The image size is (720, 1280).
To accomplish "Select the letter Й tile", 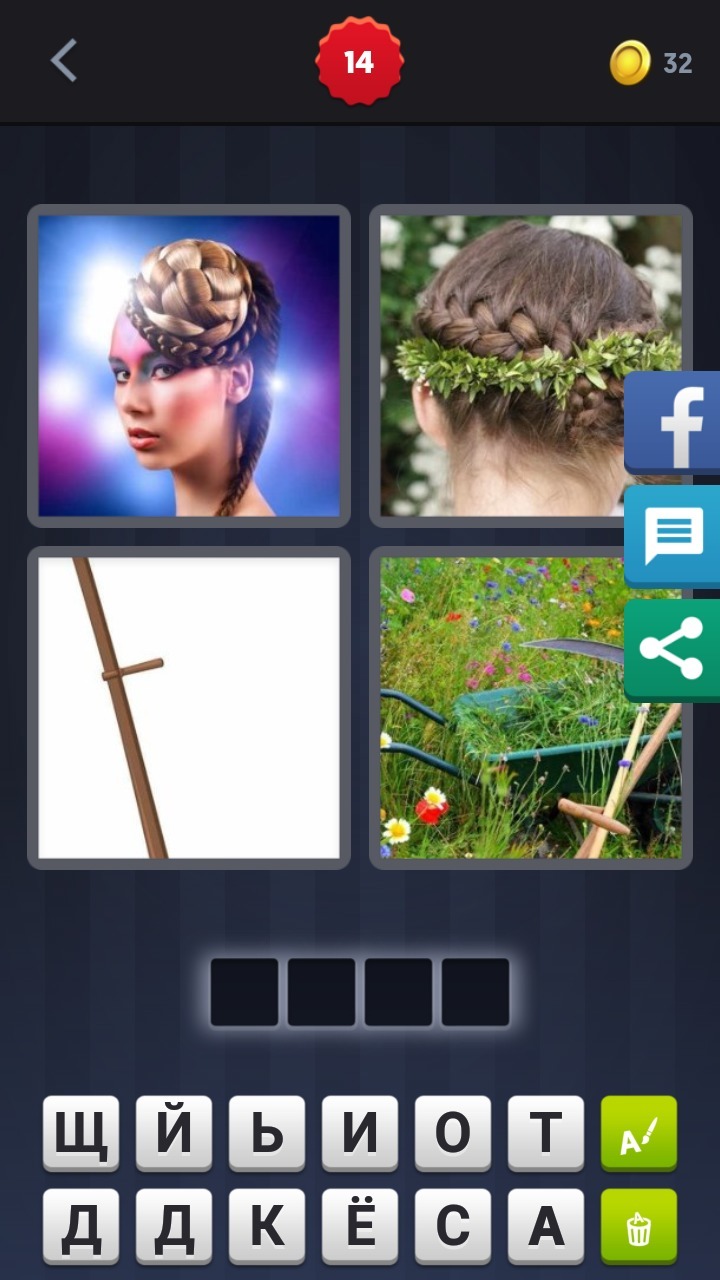I will [x=174, y=1133].
